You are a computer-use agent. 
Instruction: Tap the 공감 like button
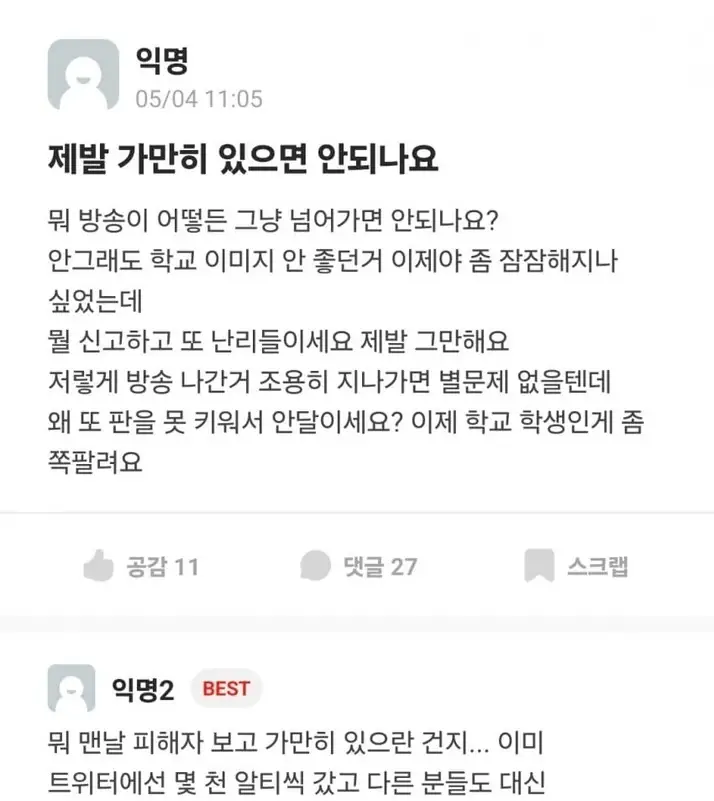[141, 566]
